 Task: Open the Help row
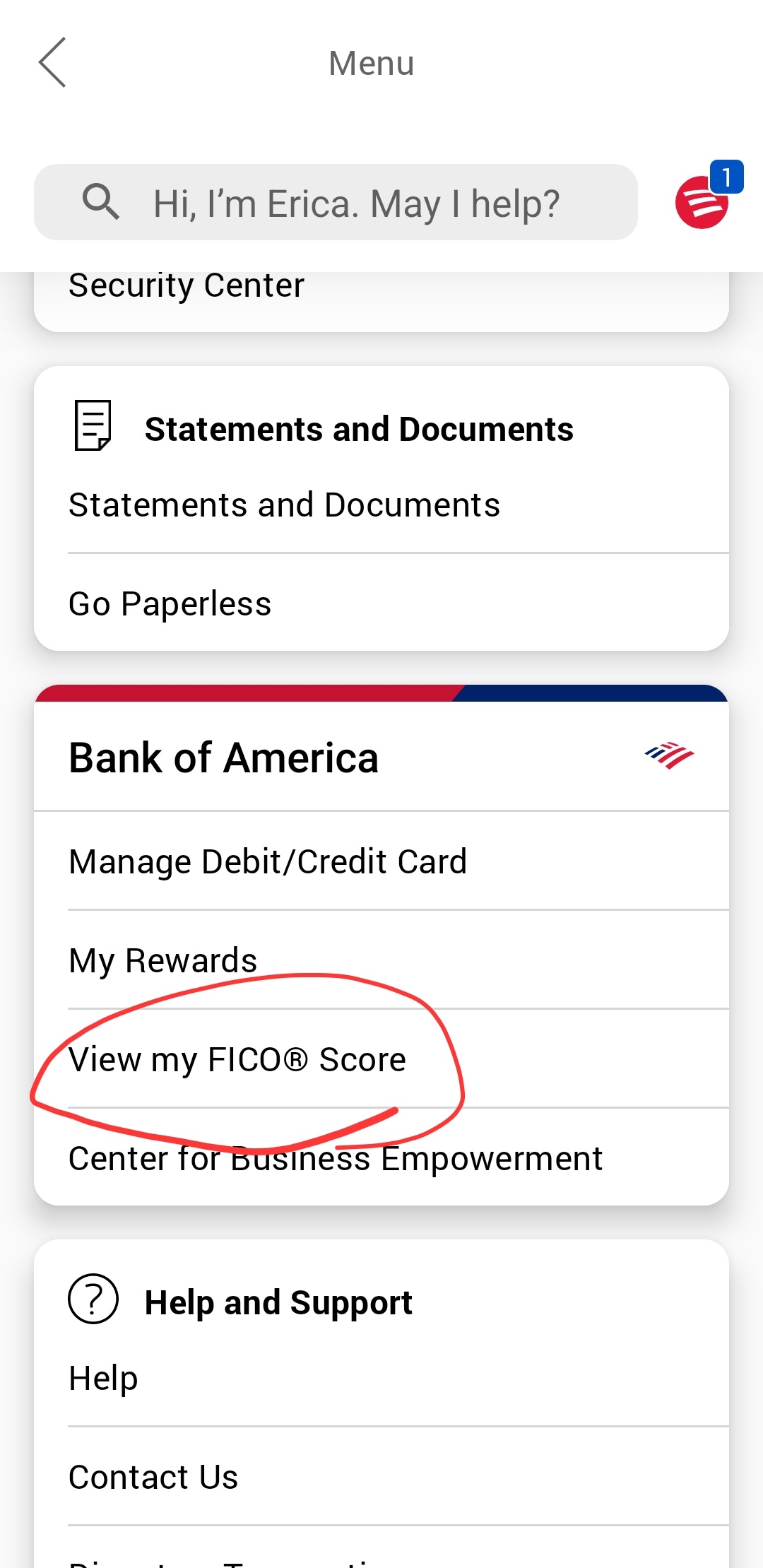[381, 1378]
